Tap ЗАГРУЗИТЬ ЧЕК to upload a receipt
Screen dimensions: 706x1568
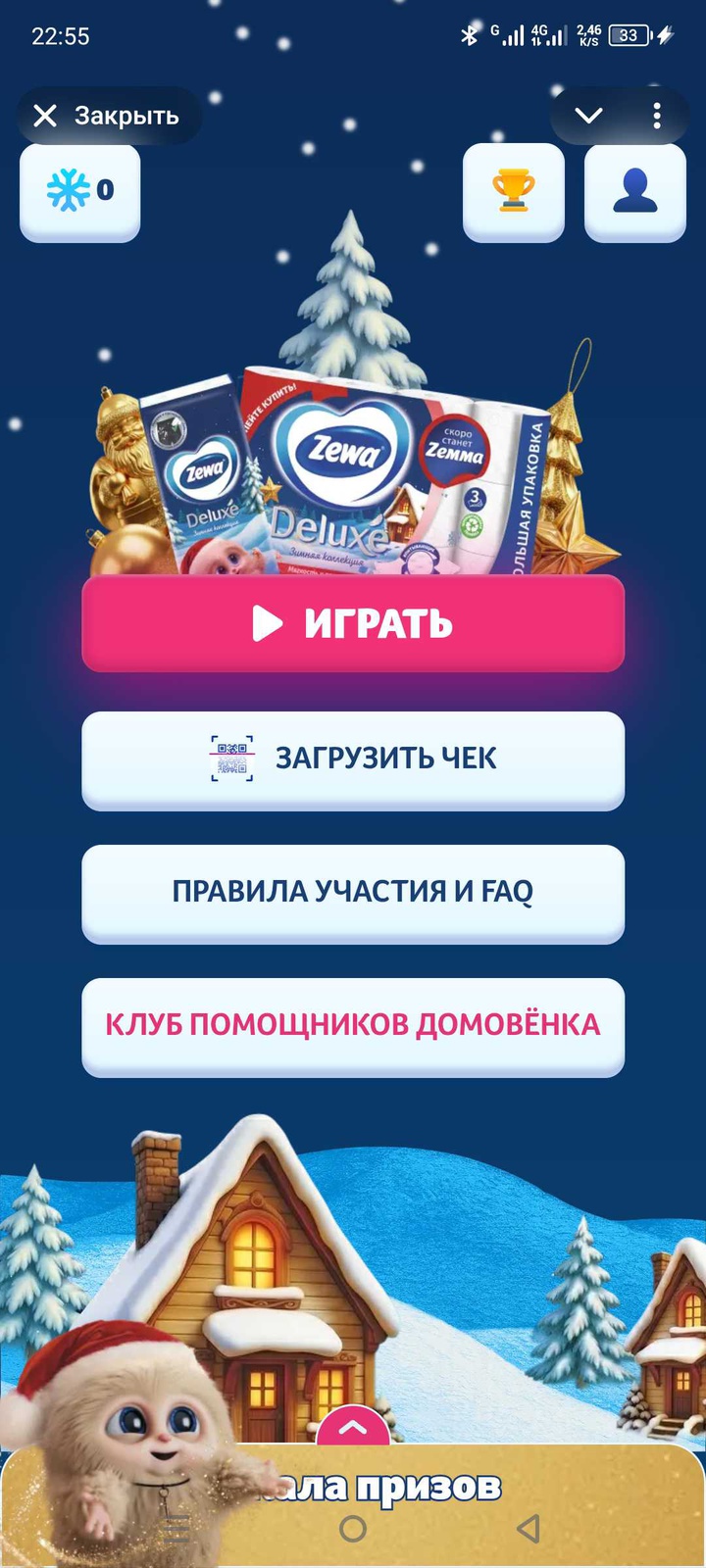click(x=353, y=759)
